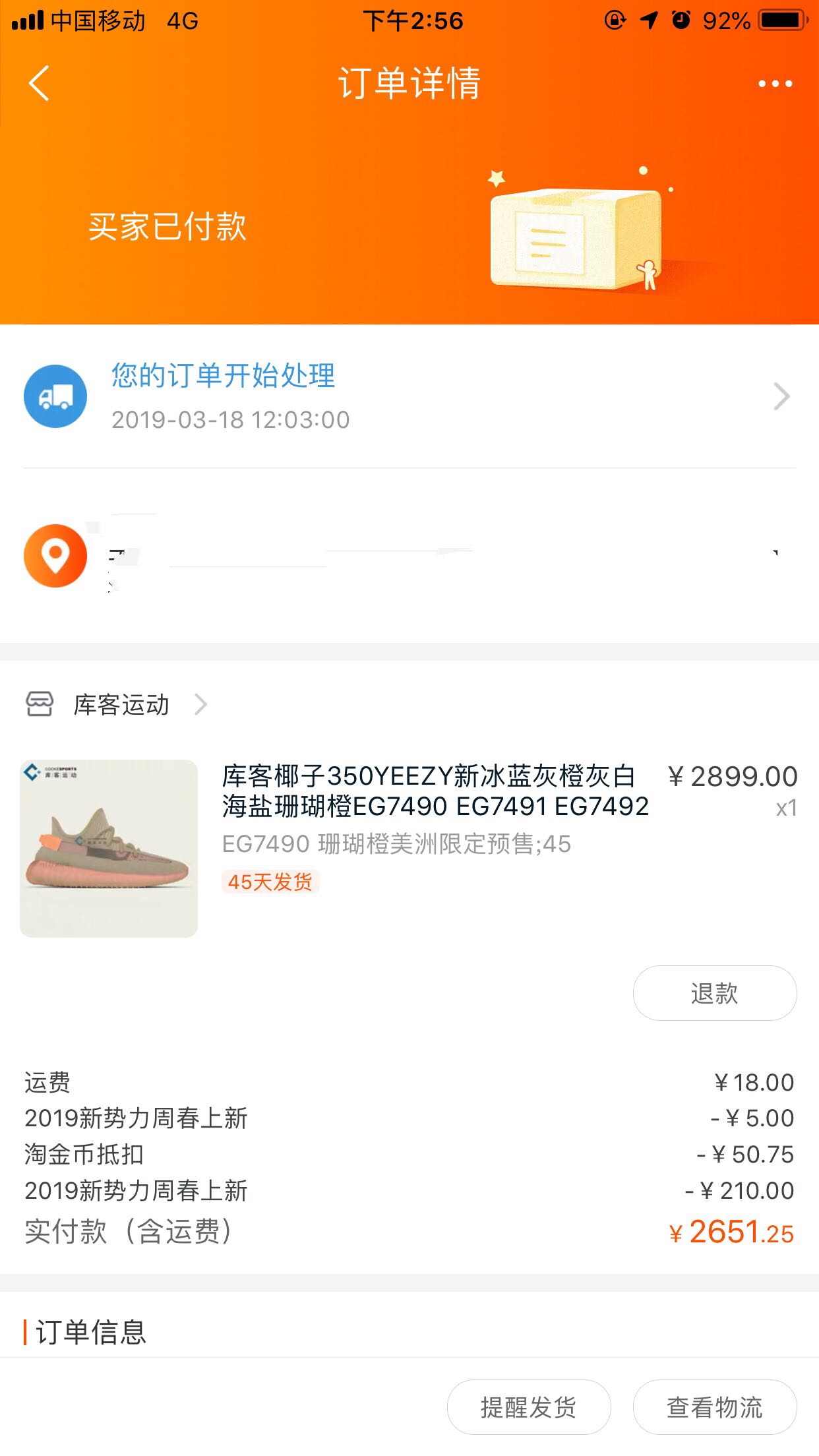Tap the 退款 refund button
This screenshot has width=819, height=1456.
[x=714, y=993]
